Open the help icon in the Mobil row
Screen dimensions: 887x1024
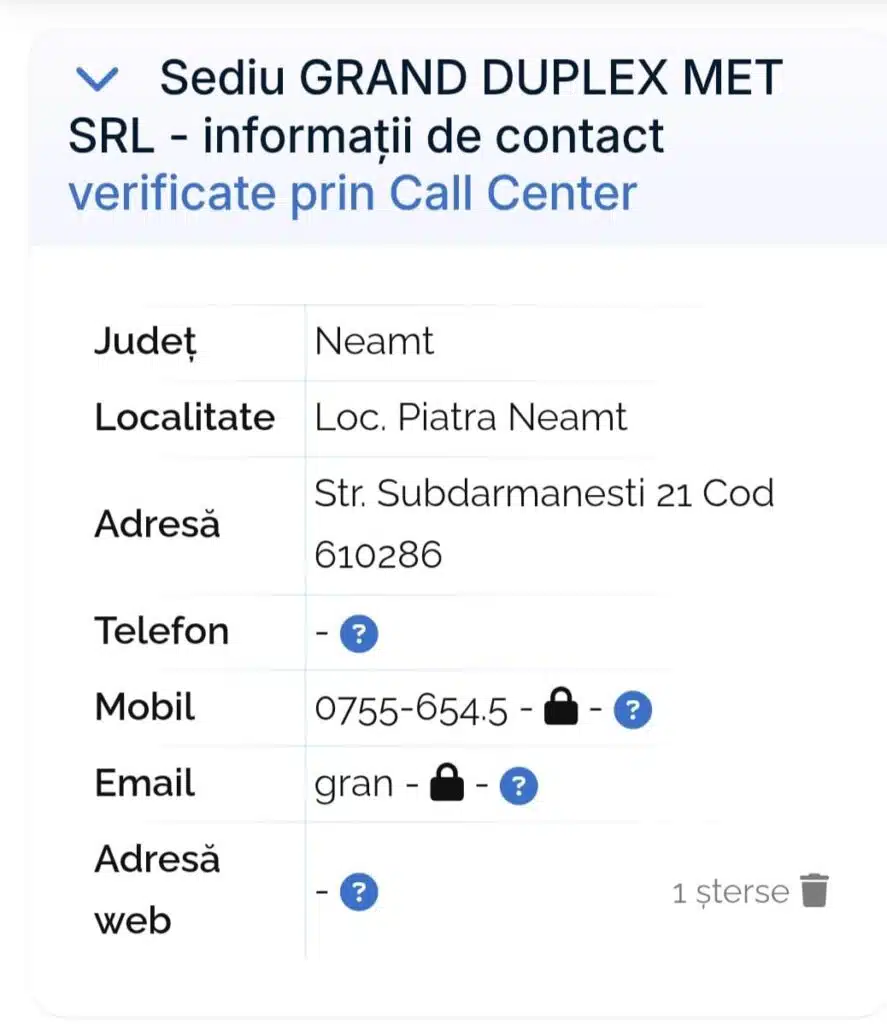(x=632, y=711)
